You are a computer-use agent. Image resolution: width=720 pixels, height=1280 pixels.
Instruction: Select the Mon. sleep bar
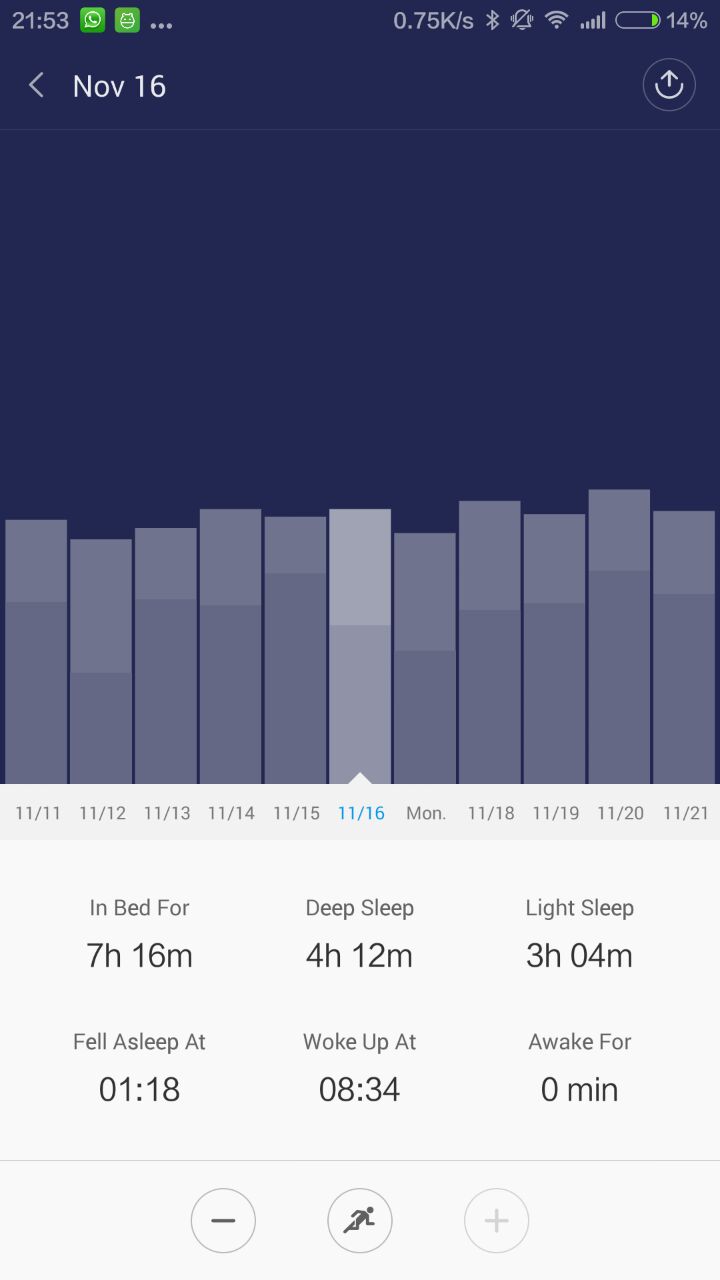point(425,658)
